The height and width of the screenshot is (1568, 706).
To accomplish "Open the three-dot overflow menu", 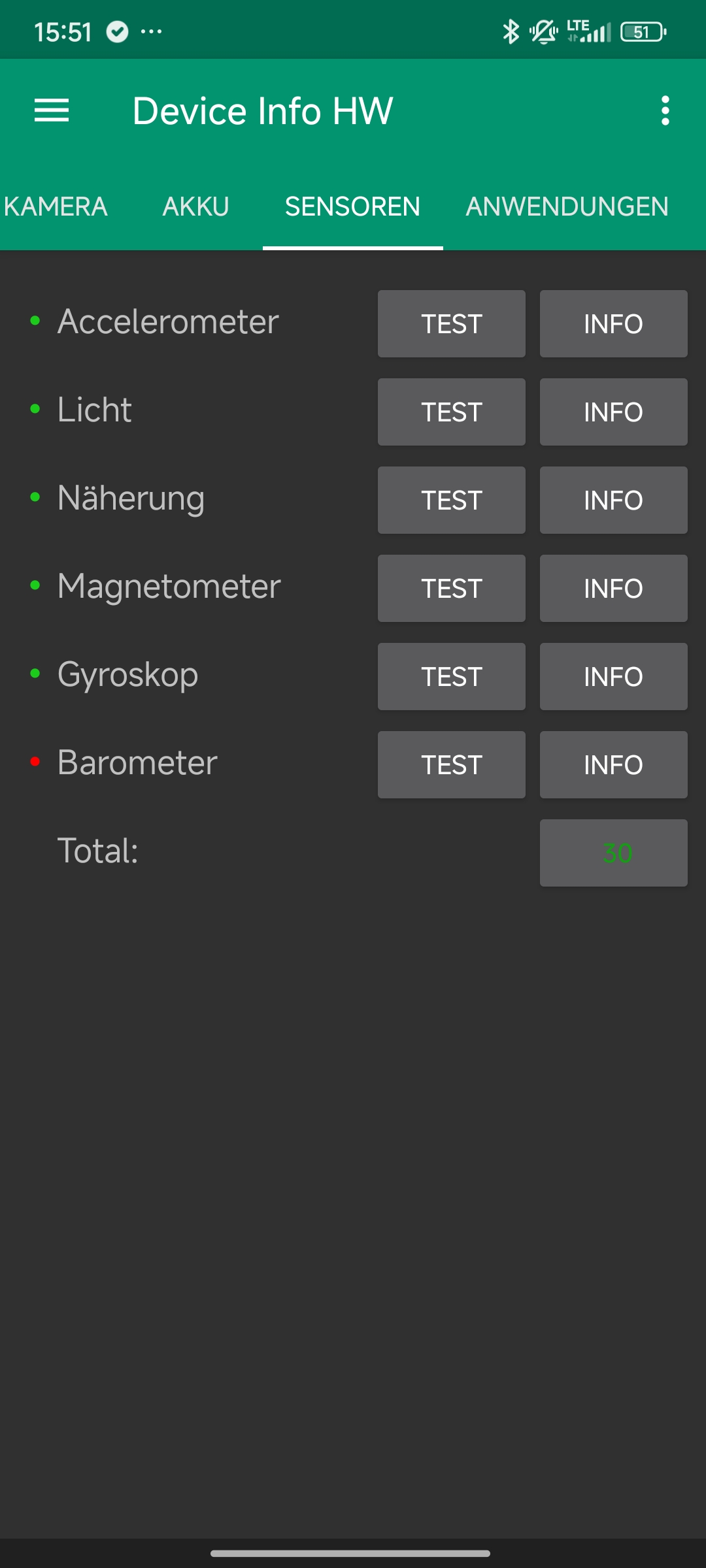I will 665,110.
